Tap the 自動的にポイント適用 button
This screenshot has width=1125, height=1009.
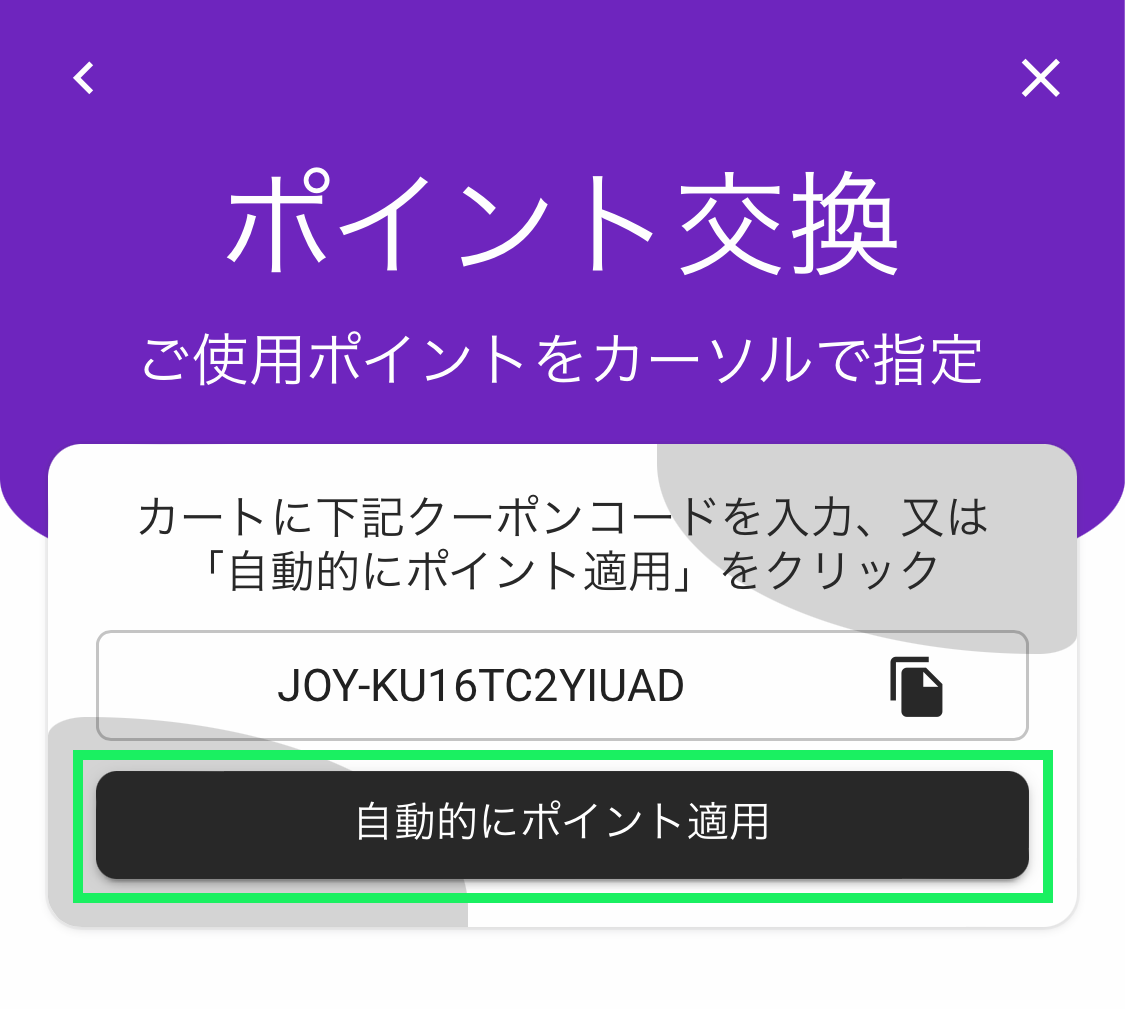[x=562, y=824]
